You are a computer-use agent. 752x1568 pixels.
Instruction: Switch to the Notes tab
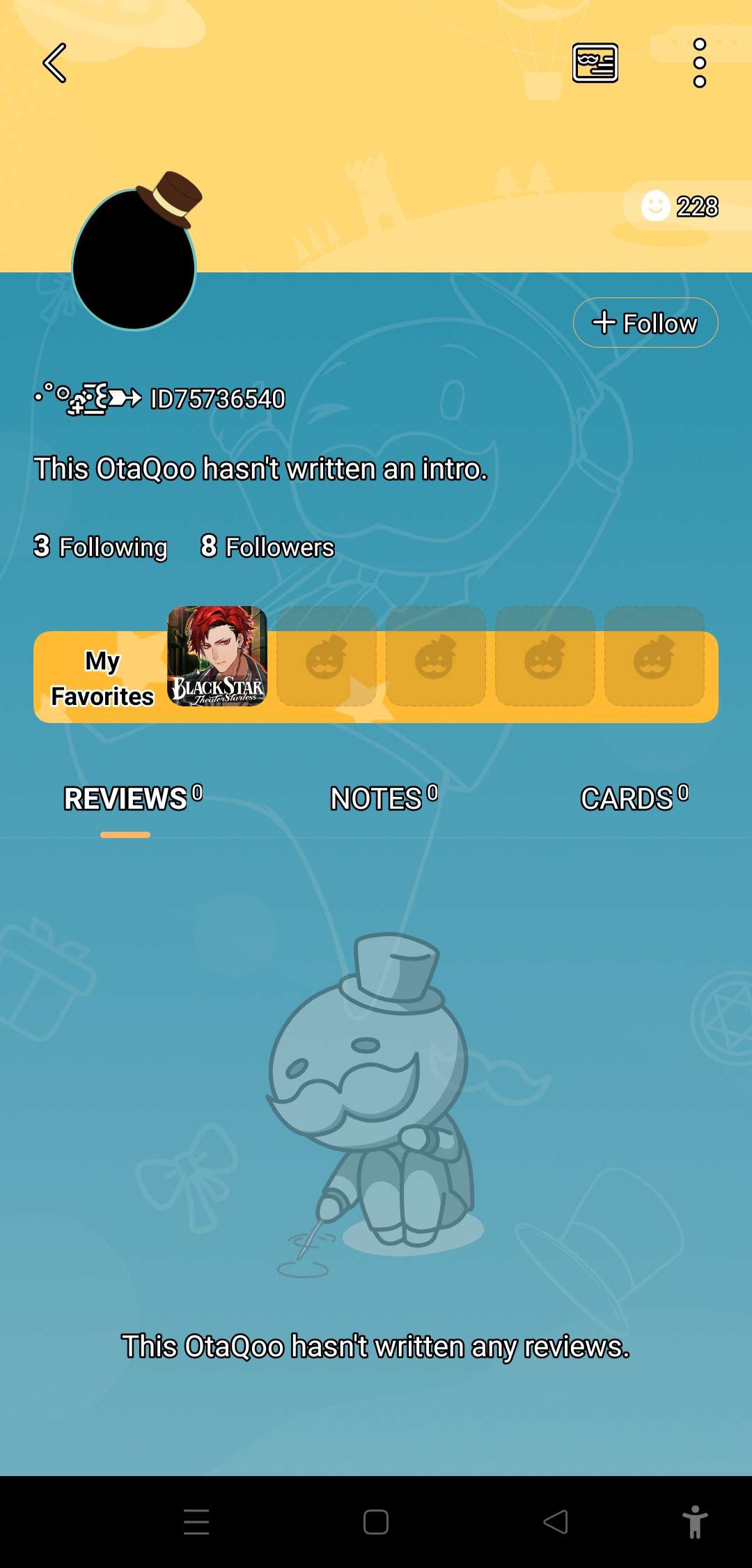(384, 798)
